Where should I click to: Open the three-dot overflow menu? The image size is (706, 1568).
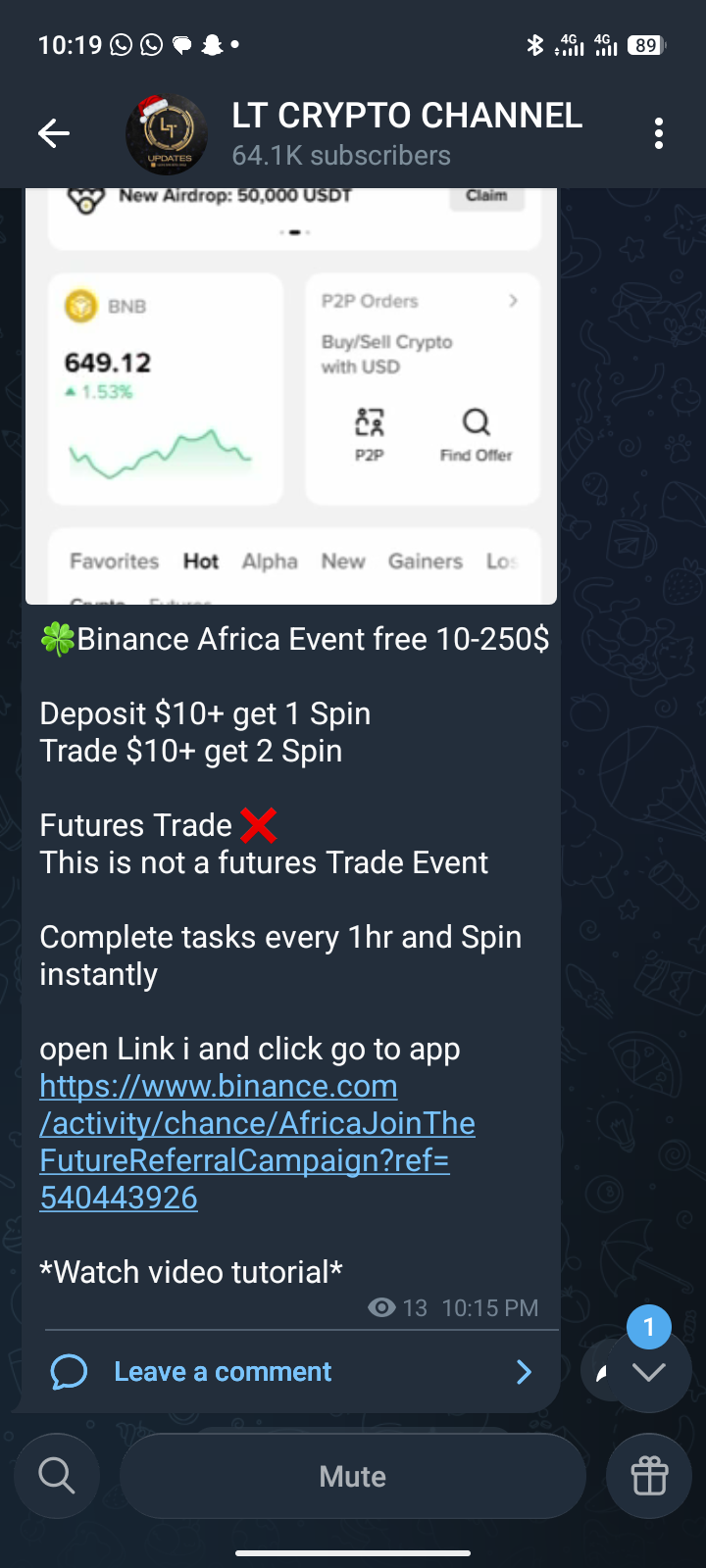(659, 133)
